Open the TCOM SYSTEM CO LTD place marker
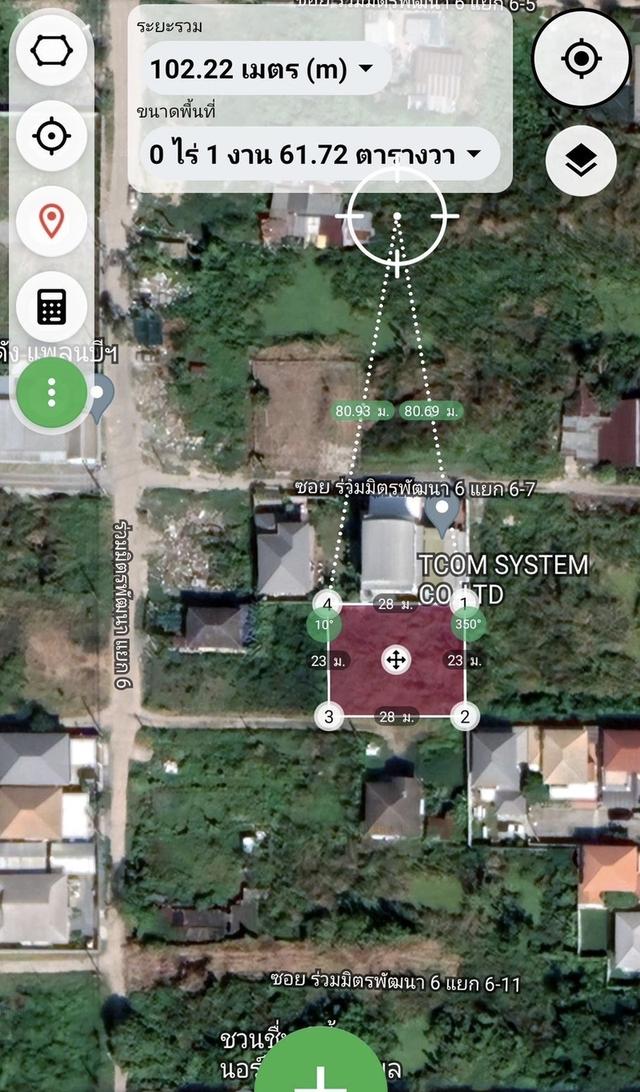Viewport: 640px width, 1092px height. [441, 512]
